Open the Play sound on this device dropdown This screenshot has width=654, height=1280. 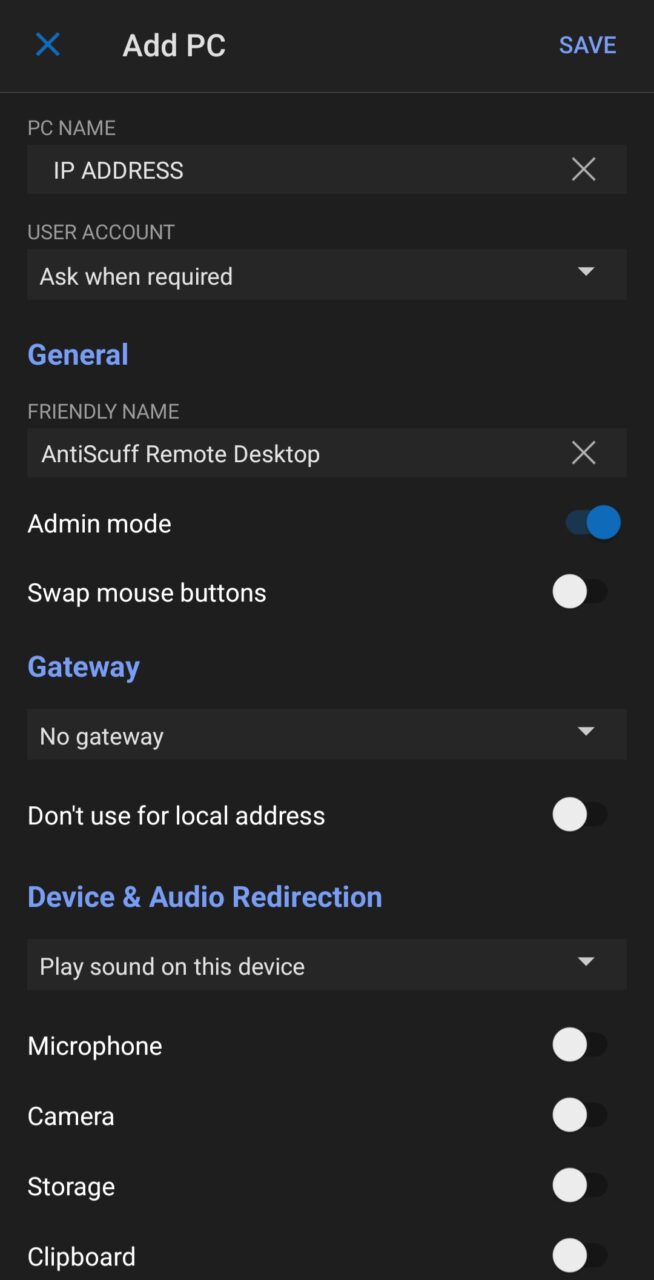pos(327,965)
